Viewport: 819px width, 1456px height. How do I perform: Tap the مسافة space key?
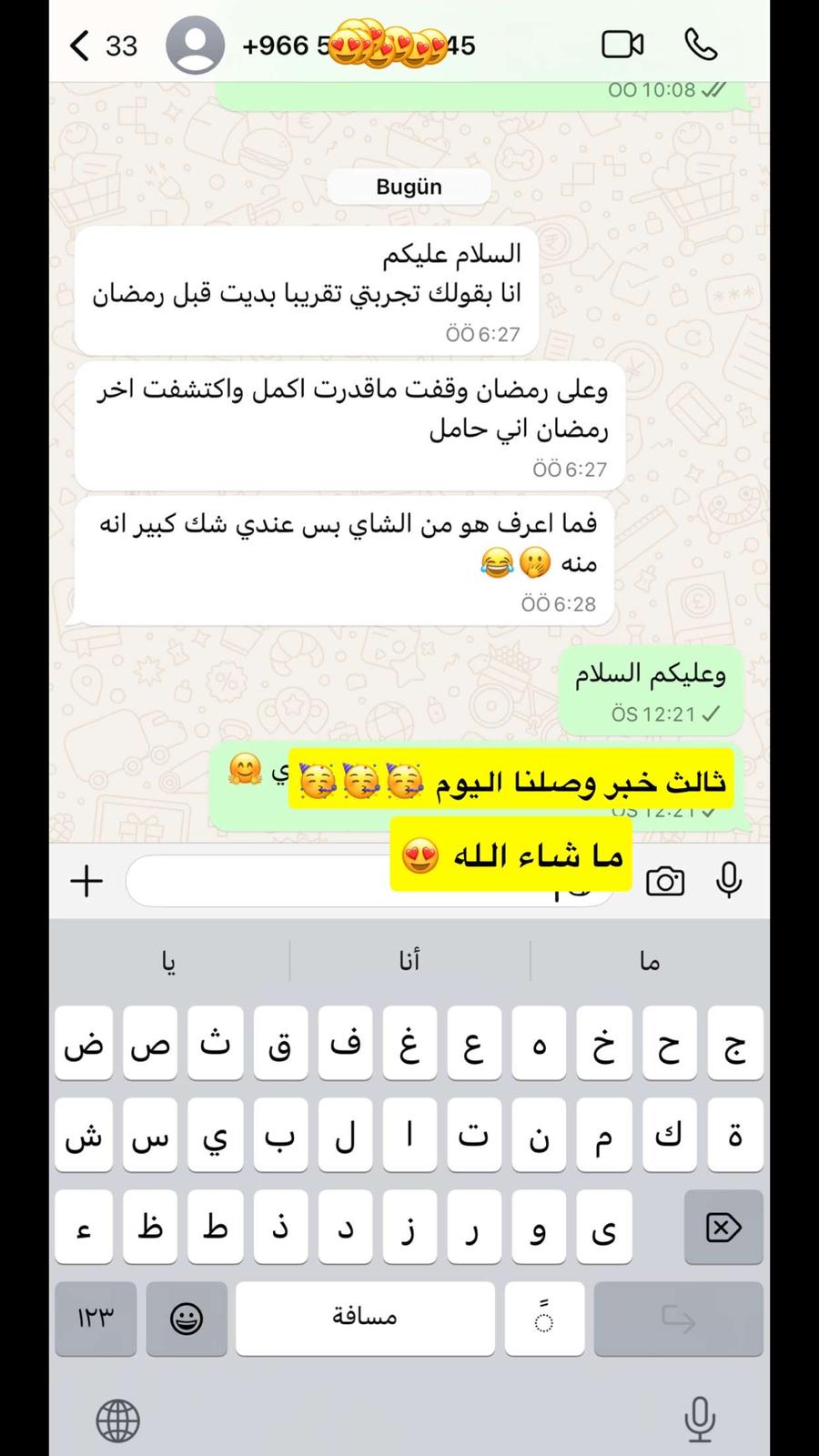[365, 1318]
